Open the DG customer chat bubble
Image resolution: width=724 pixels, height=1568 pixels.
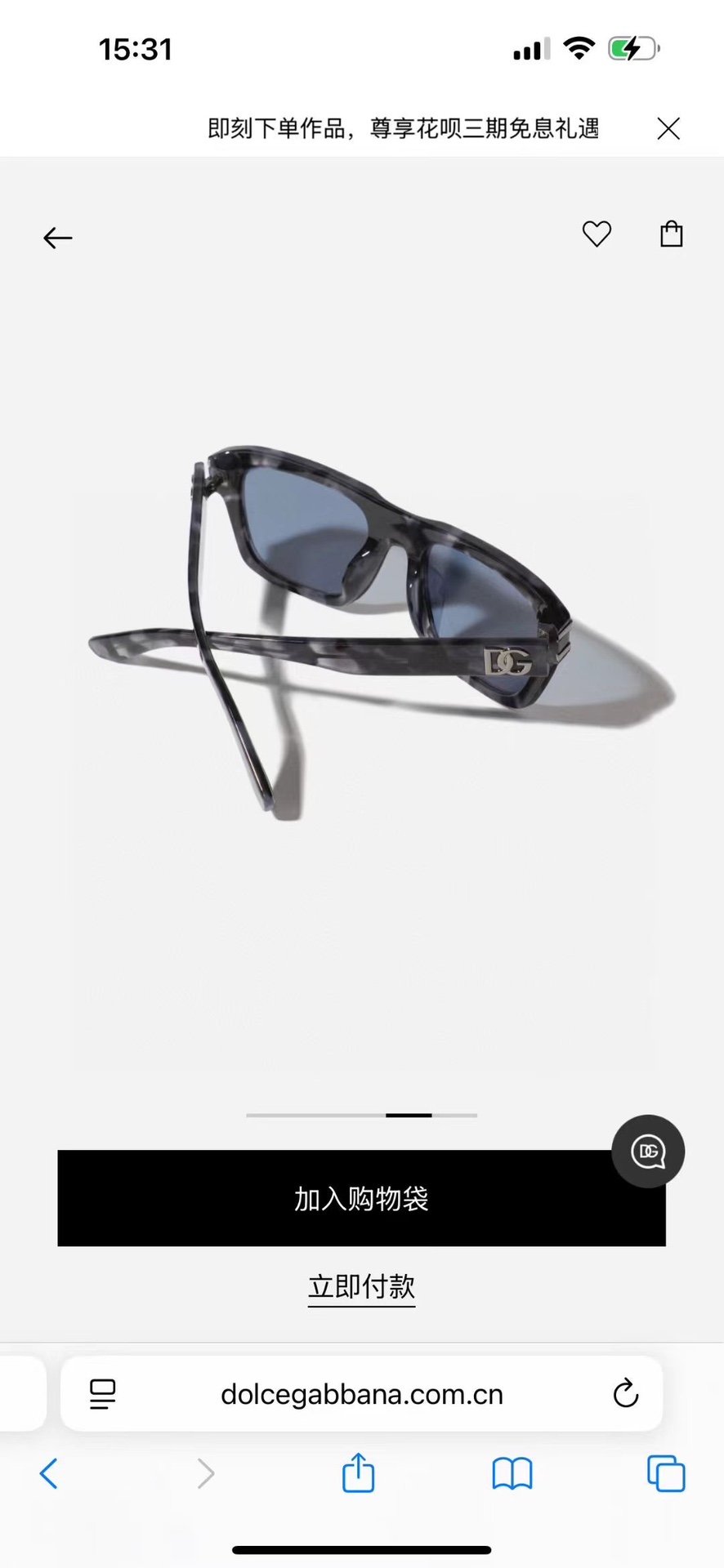coord(647,1151)
